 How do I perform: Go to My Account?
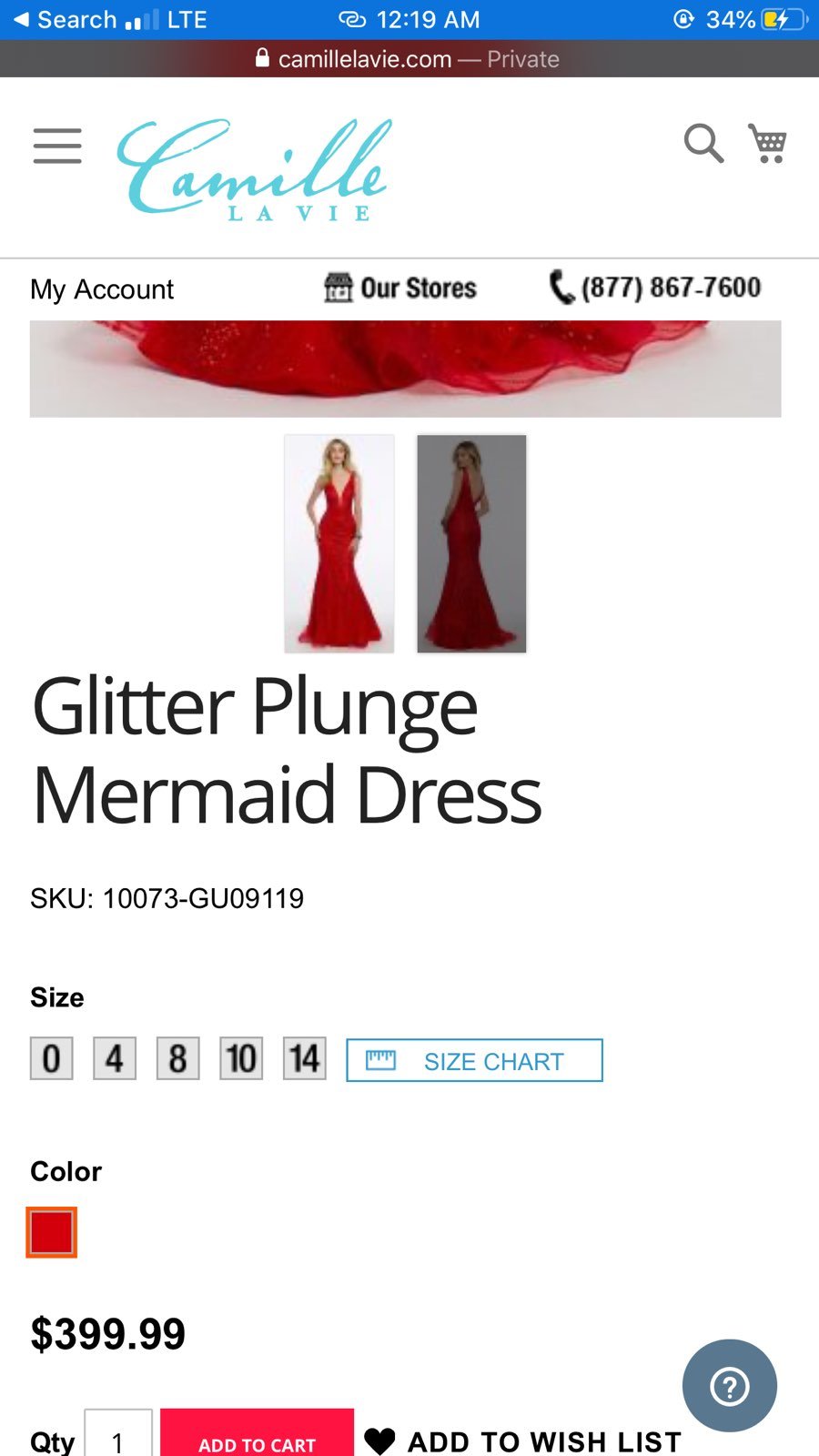click(x=102, y=289)
